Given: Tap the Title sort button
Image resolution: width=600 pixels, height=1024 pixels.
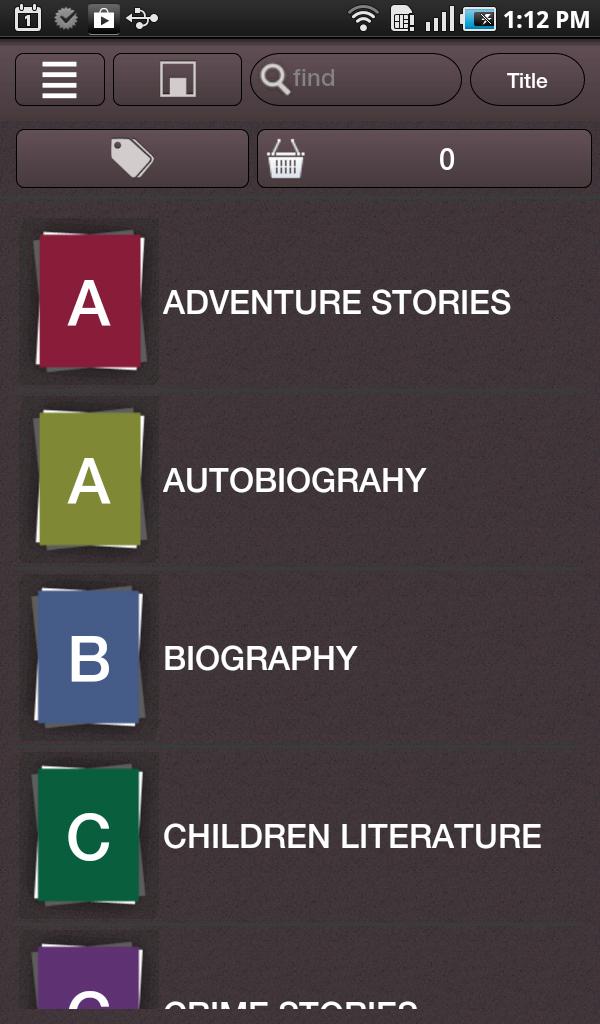Looking at the screenshot, I should tap(527, 81).
